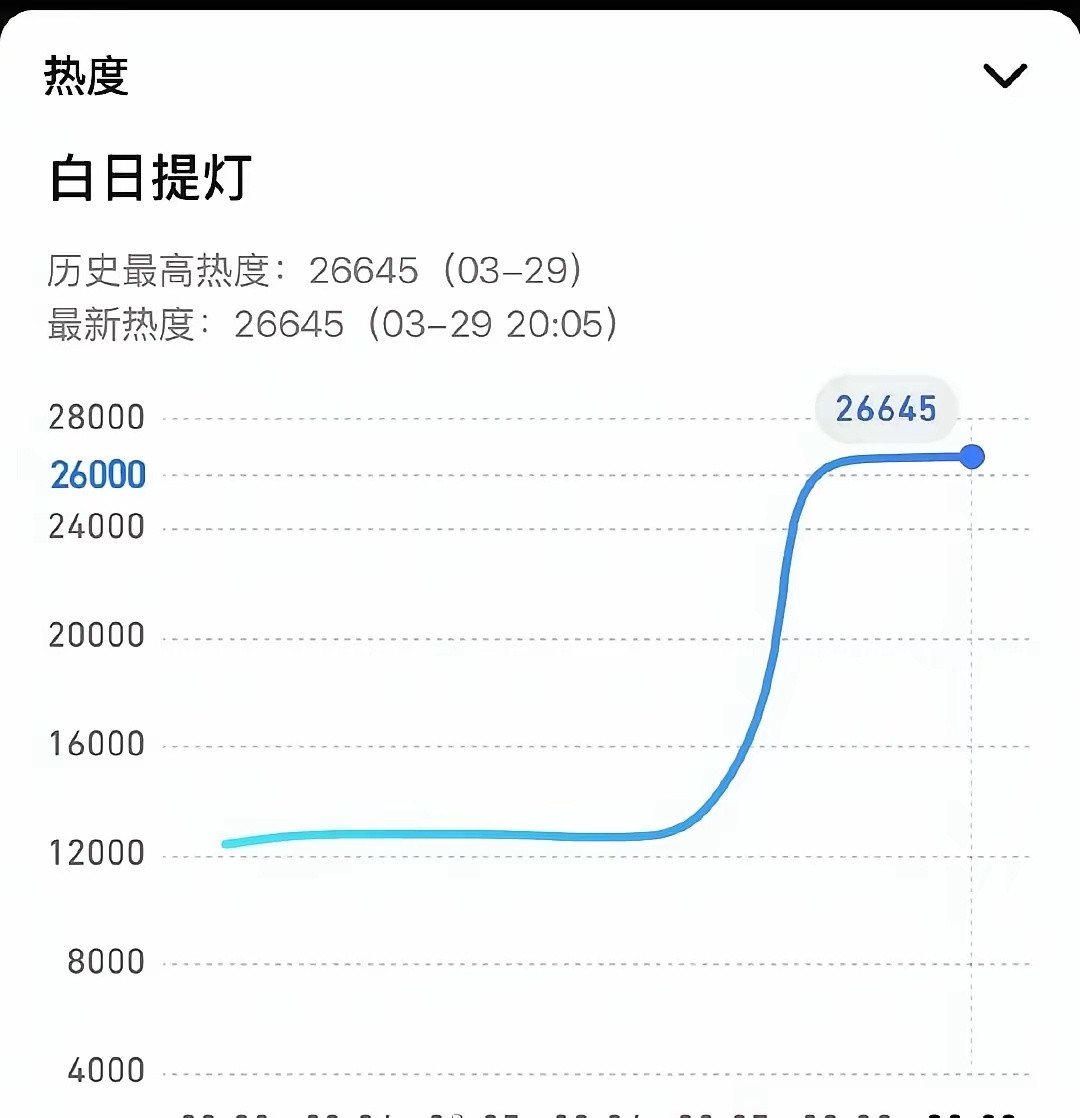This screenshot has width=1080, height=1118.
Task: Click the 8000 y-axis label
Action: [x=104, y=961]
